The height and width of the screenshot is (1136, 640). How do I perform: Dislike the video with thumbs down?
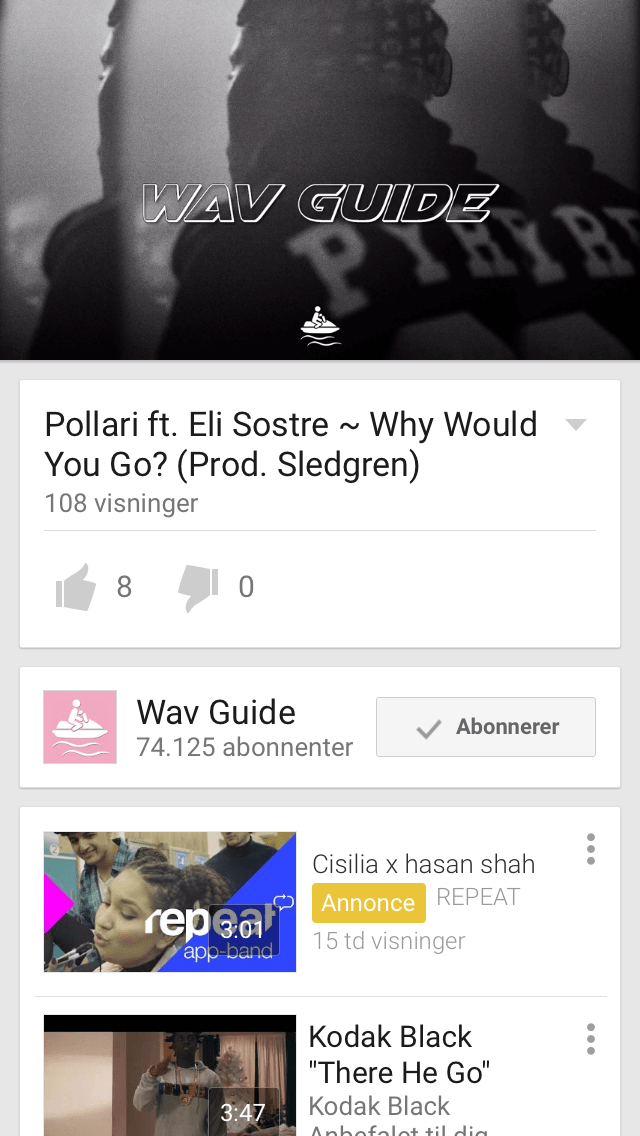pos(198,587)
